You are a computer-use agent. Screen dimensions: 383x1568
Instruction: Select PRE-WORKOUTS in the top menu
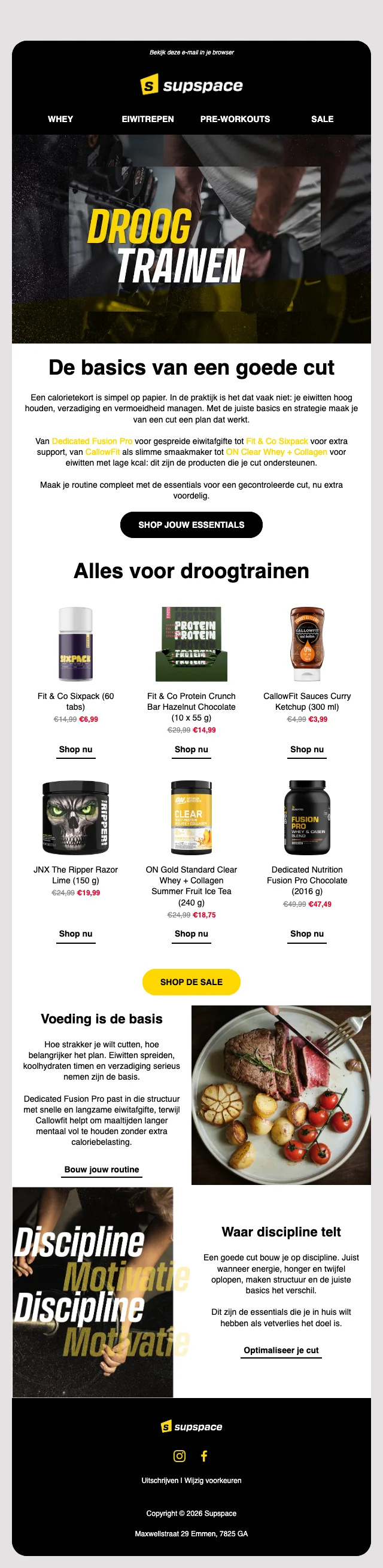(x=235, y=119)
